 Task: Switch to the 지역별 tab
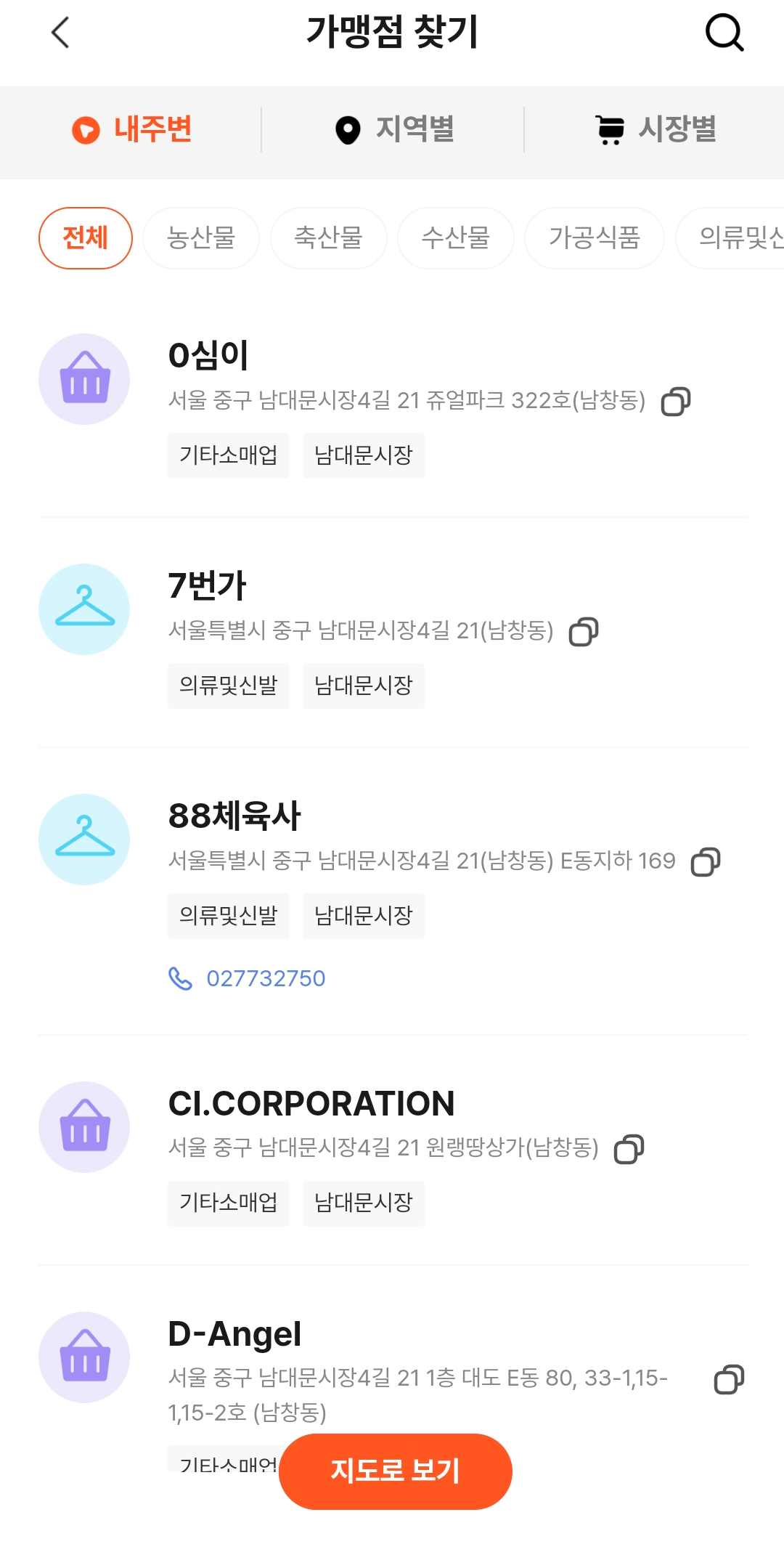[394, 130]
